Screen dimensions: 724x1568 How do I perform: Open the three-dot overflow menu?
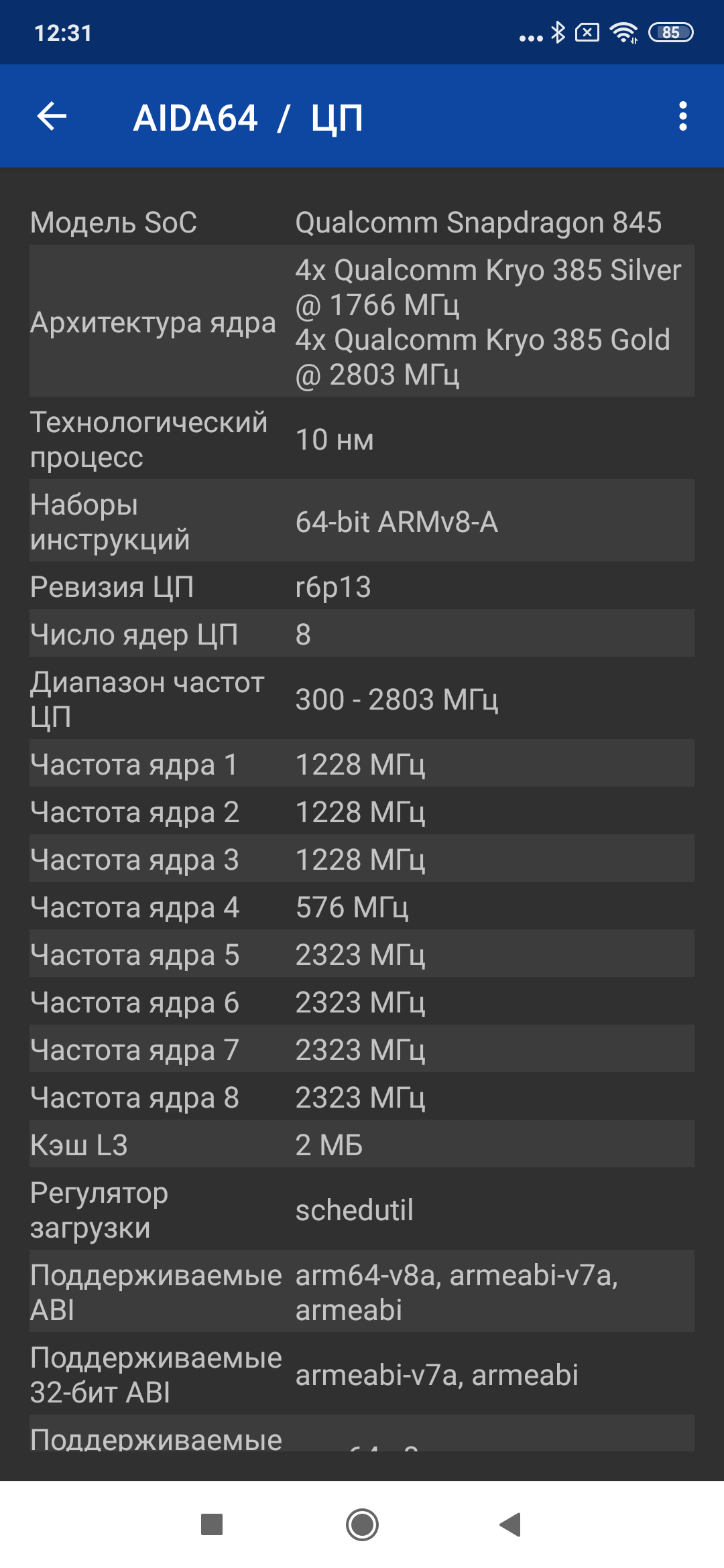[682, 117]
